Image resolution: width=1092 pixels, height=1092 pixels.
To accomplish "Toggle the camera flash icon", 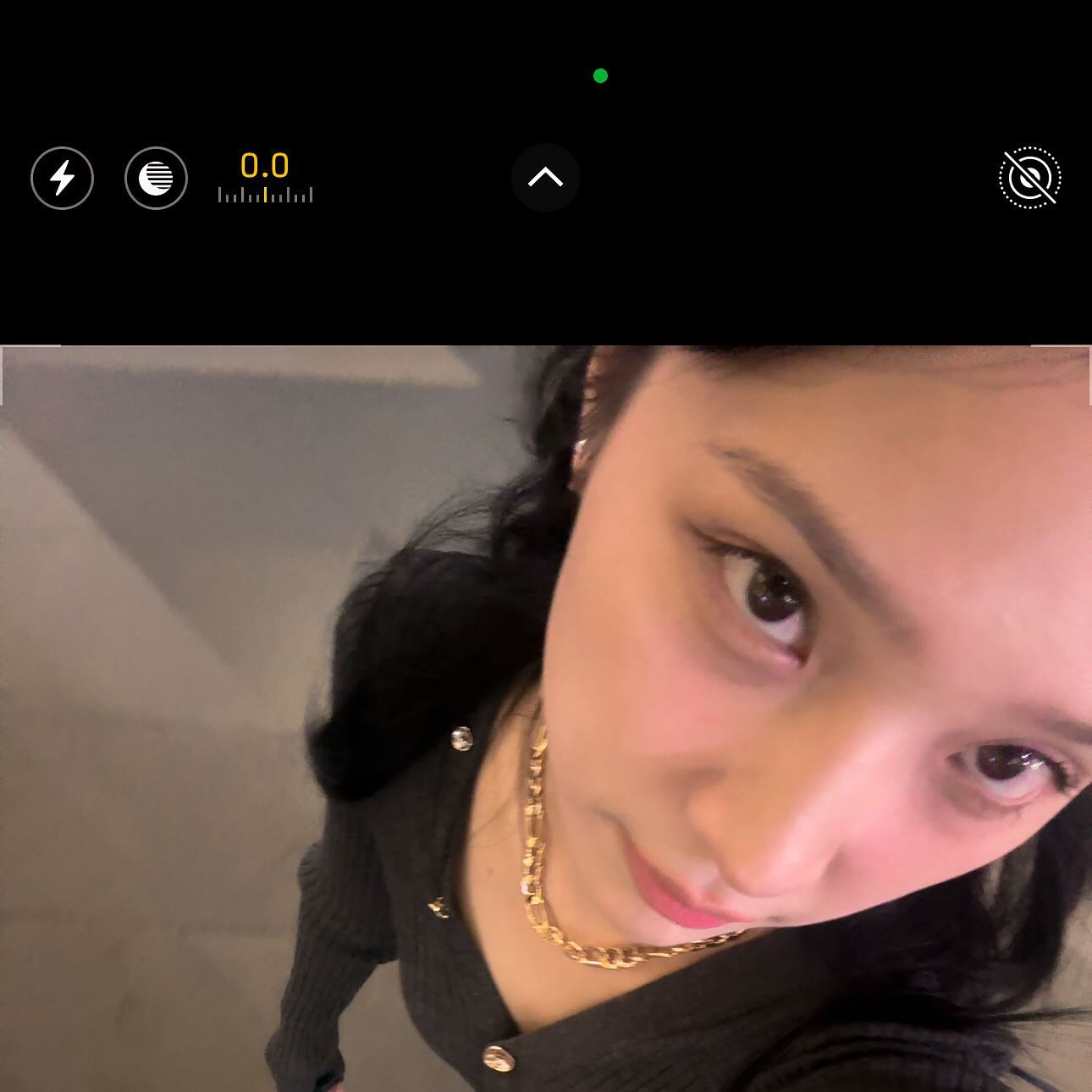I will click(62, 178).
